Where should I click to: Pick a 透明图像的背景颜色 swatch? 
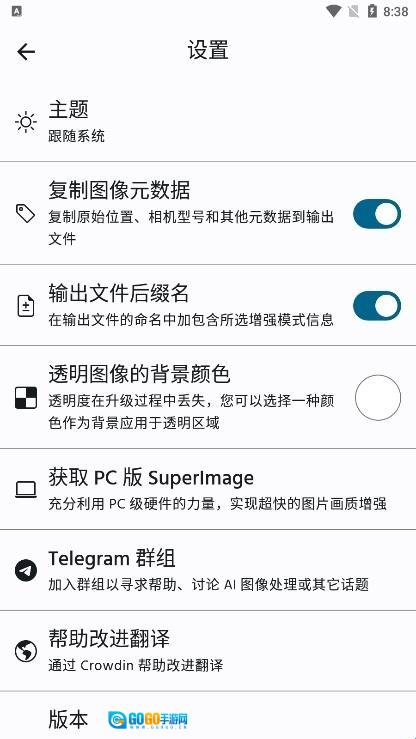pyautogui.click(x=378, y=397)
